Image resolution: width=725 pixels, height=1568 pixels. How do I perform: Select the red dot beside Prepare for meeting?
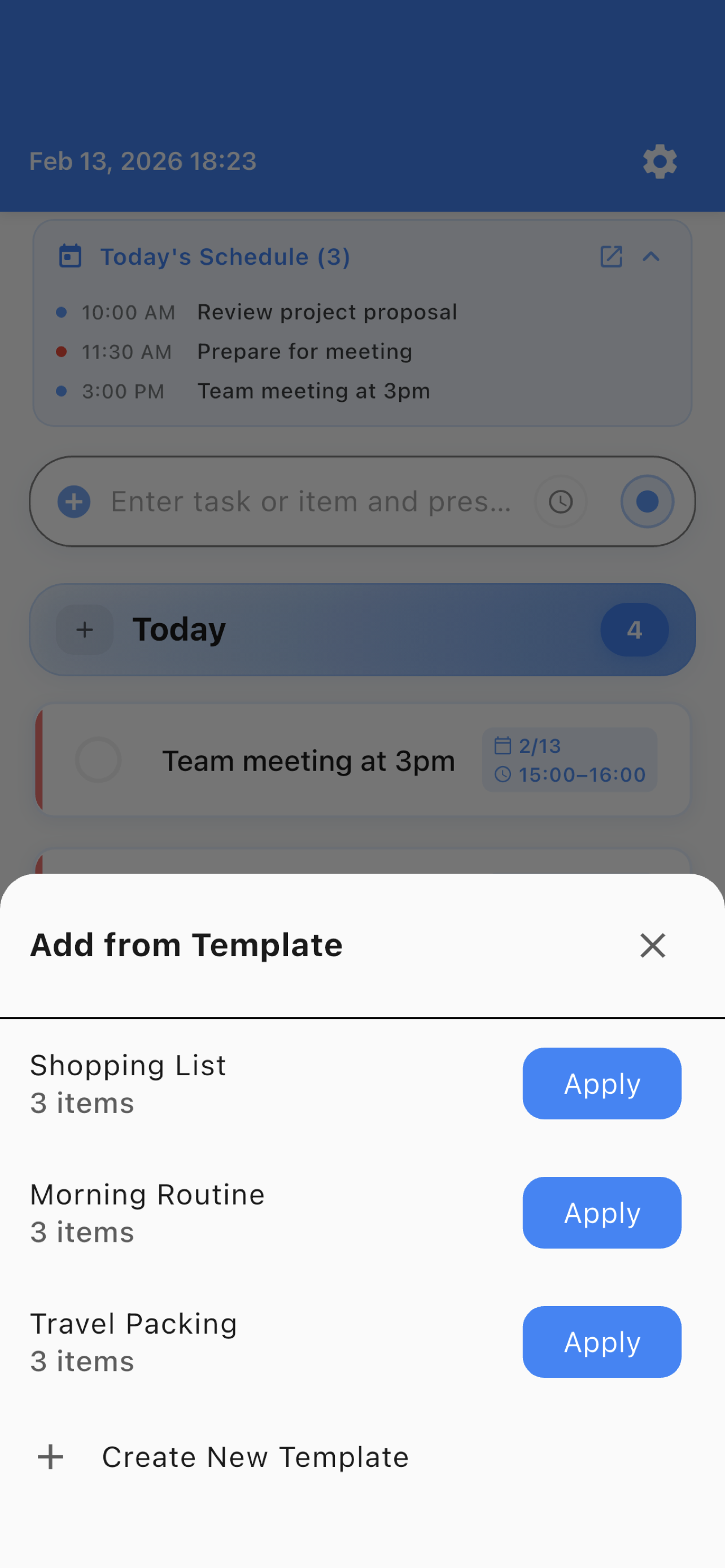click(x=62, y=351)
